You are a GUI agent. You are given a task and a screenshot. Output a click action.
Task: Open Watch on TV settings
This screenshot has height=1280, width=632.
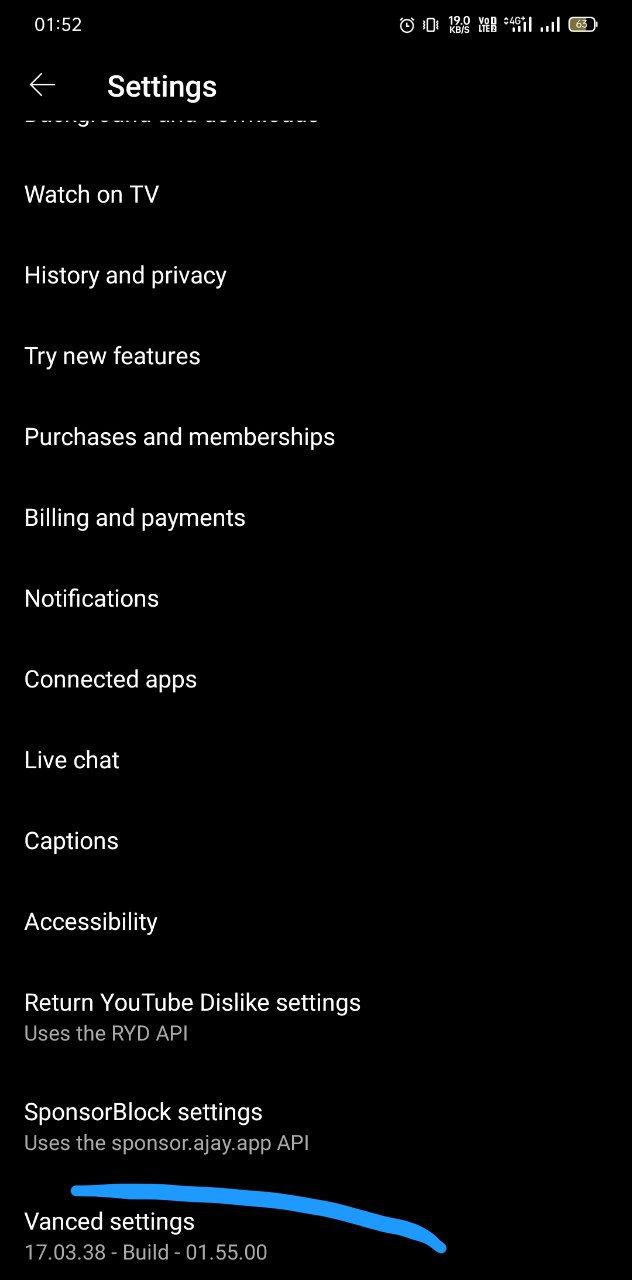click(316, 195)
